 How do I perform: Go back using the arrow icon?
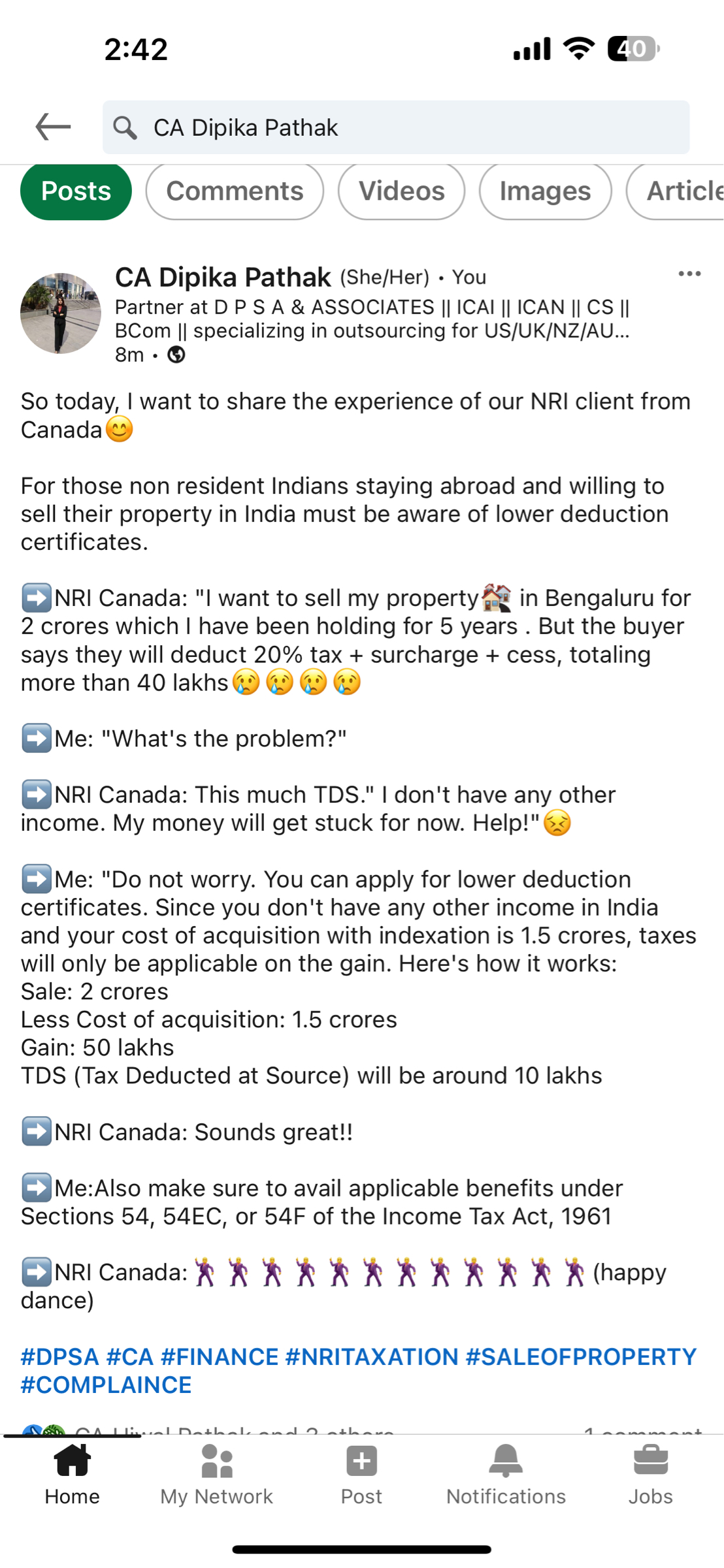53,127
